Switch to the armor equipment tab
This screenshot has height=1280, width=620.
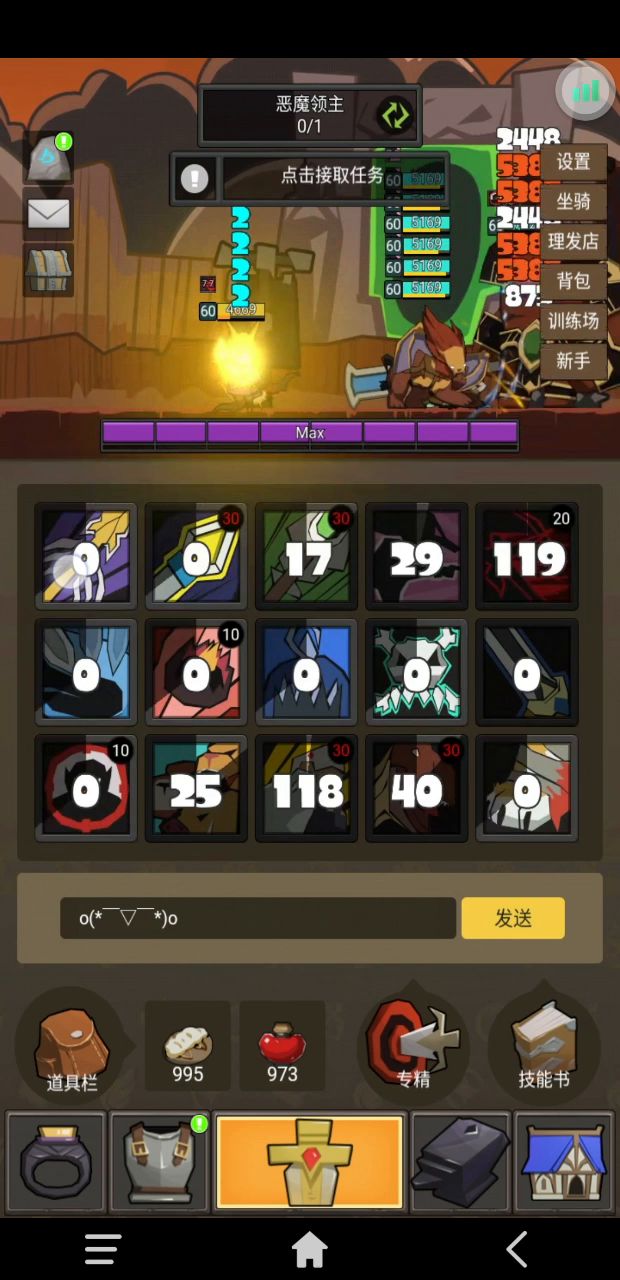pyautogui.click(x=160, y=1162)
